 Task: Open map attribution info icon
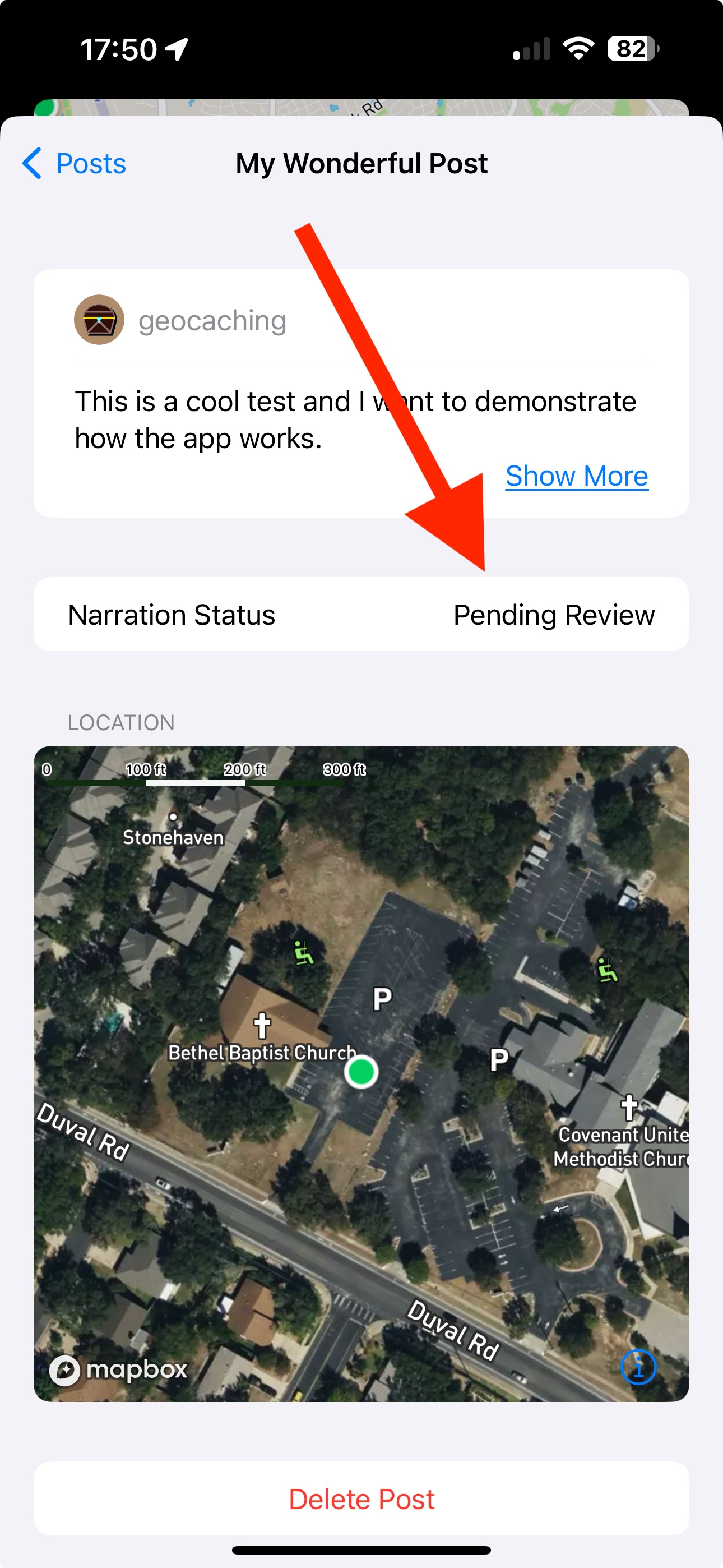[x=638, y=1367]
